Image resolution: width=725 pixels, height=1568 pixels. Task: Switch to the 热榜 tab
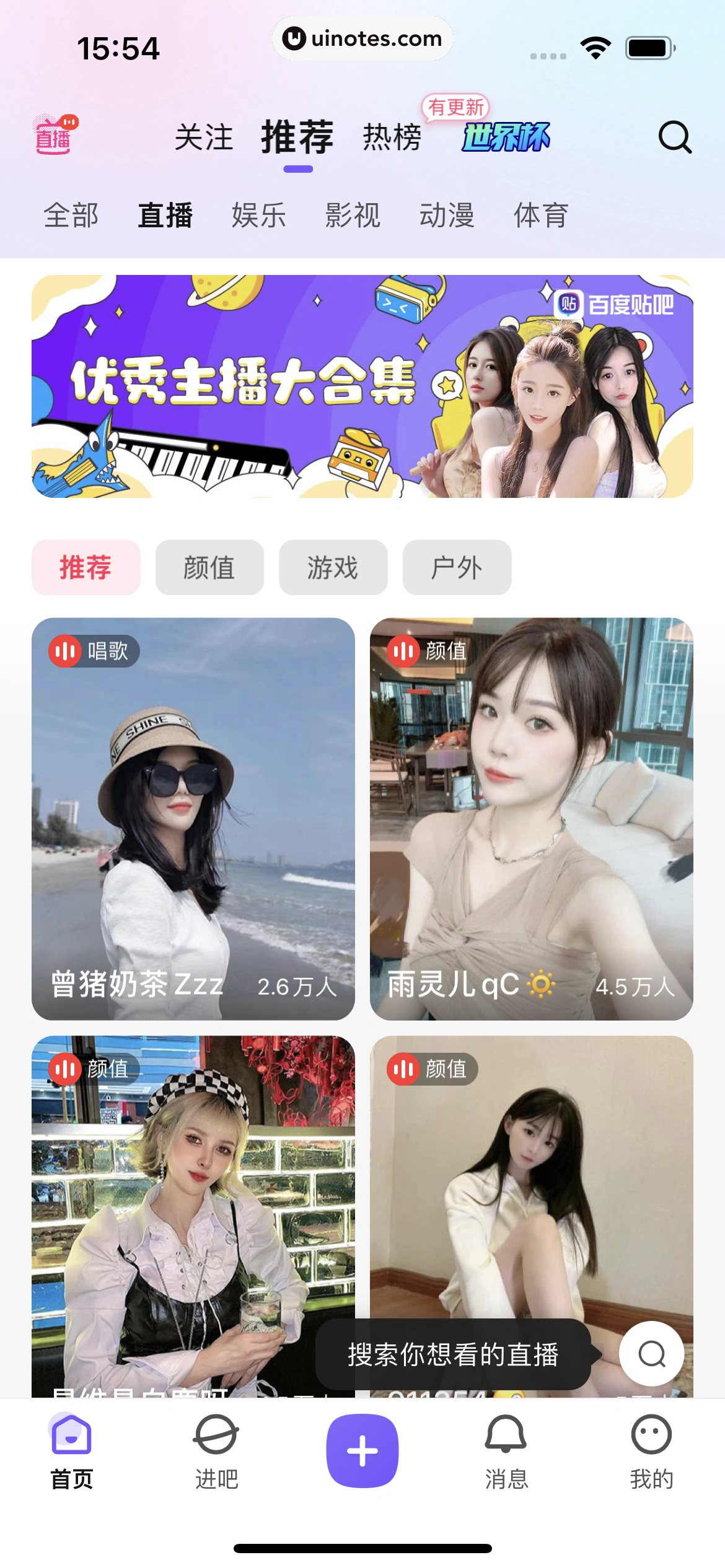point(392,137)
